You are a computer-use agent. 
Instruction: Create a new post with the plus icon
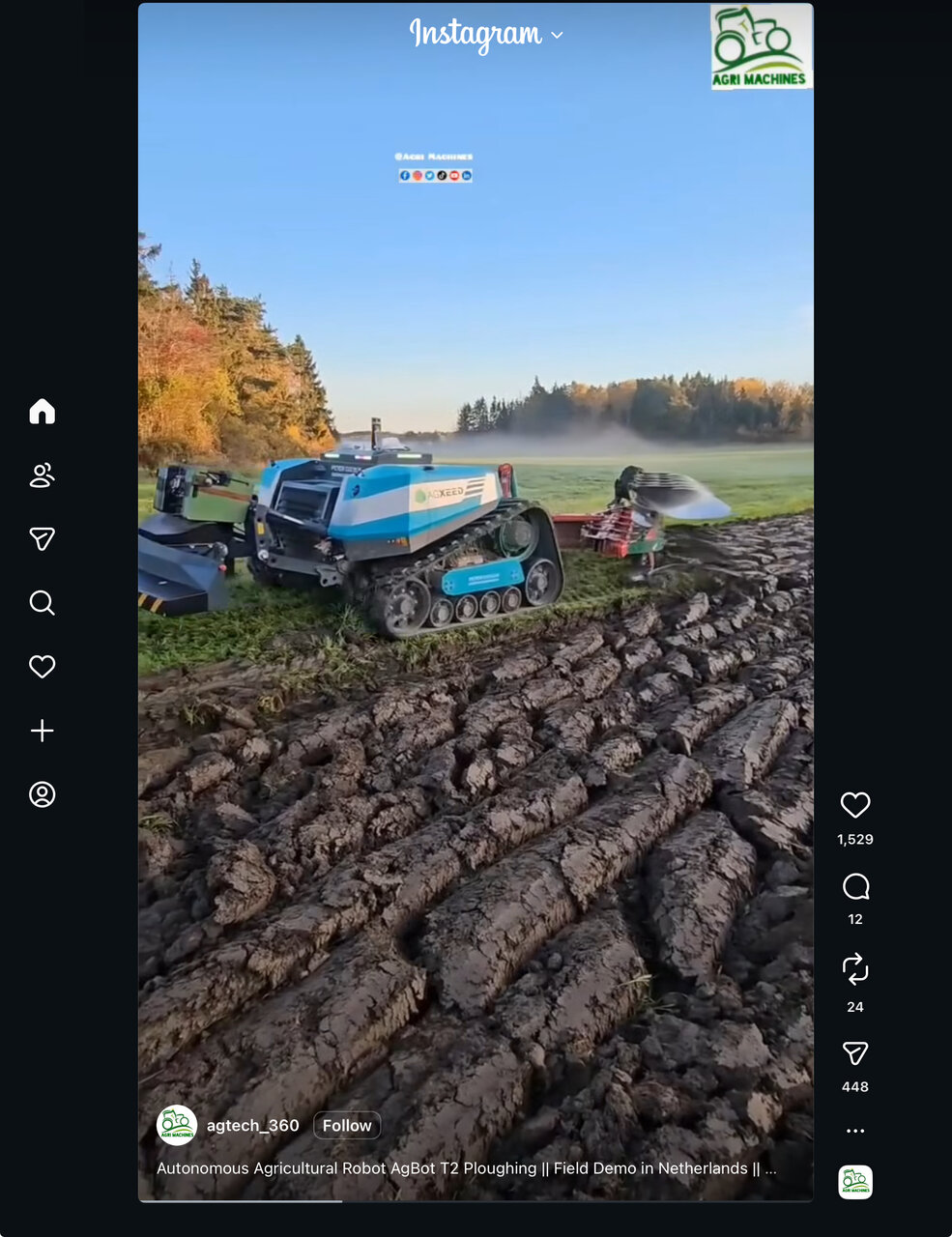42,731
